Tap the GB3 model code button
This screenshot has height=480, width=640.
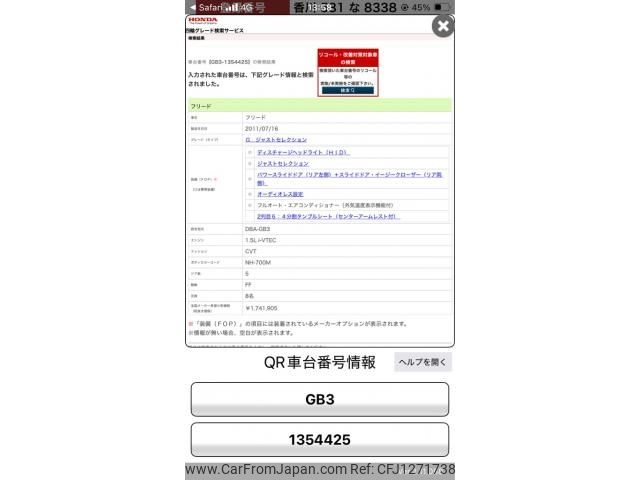tap(319, 399)
